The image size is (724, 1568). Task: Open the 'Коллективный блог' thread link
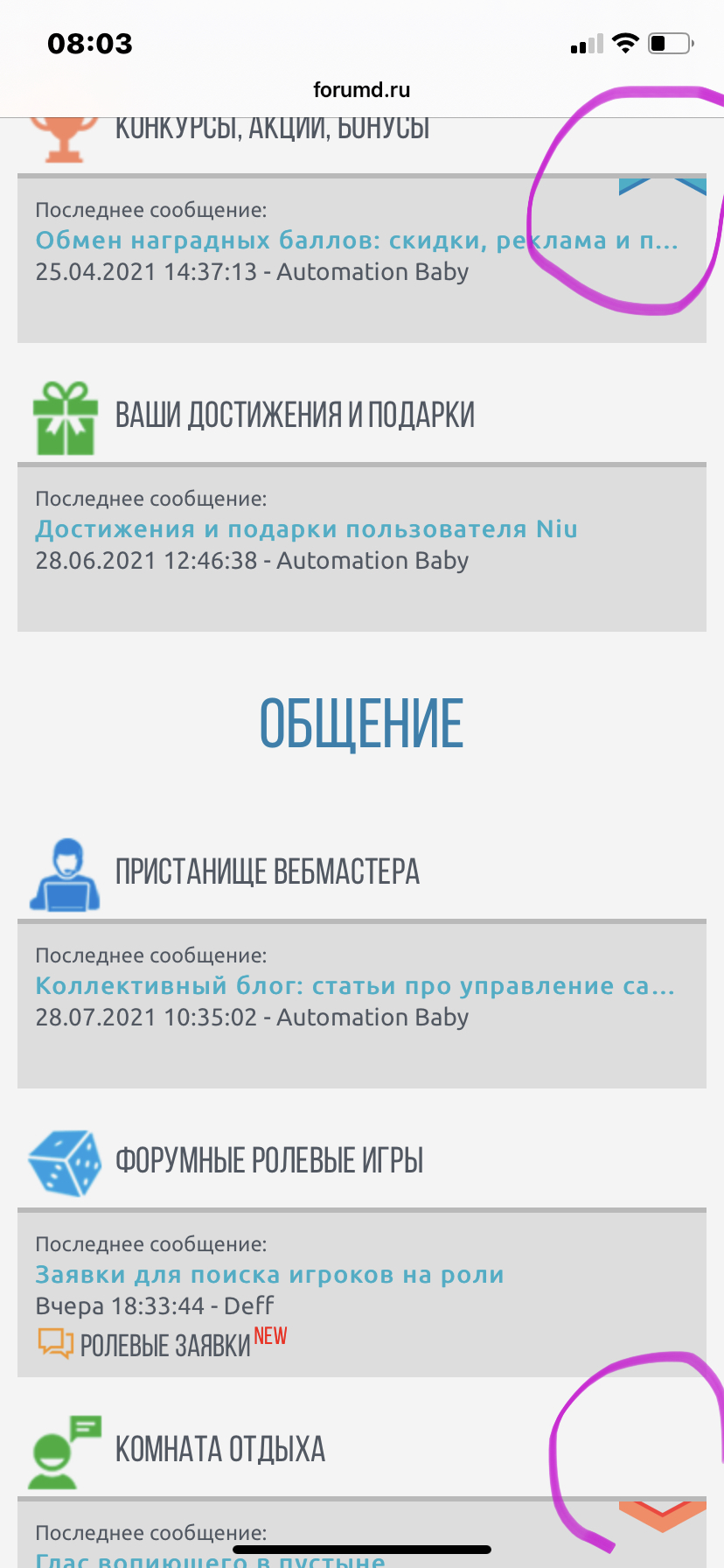(x=354, y=986)
